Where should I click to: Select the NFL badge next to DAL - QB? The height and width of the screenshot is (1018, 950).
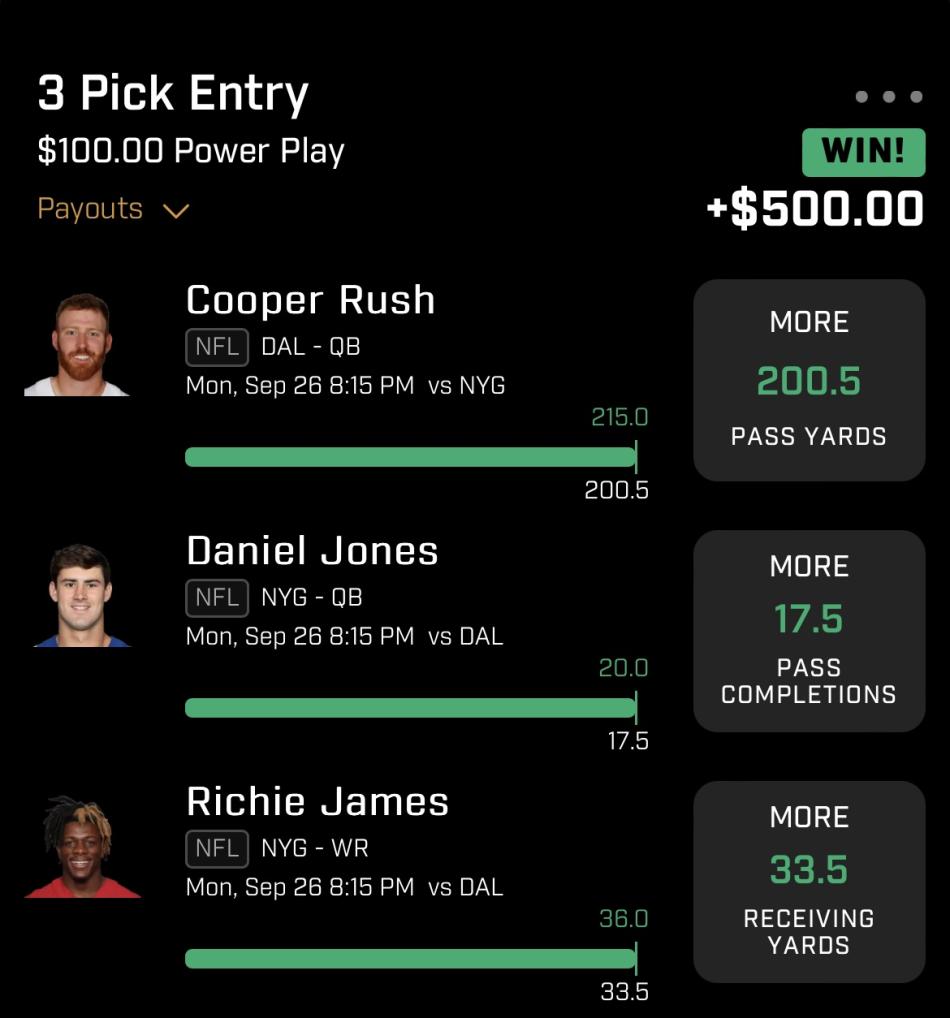(x=216, y=347)
